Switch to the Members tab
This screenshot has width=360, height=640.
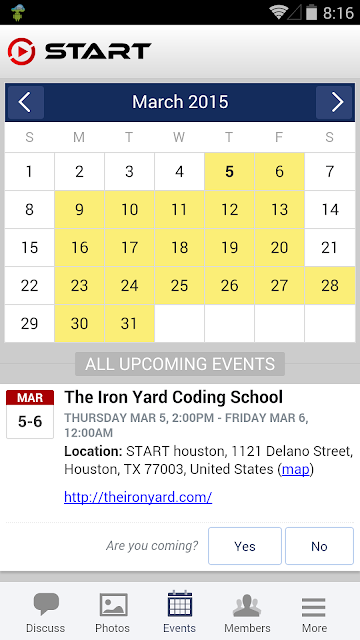247,611
